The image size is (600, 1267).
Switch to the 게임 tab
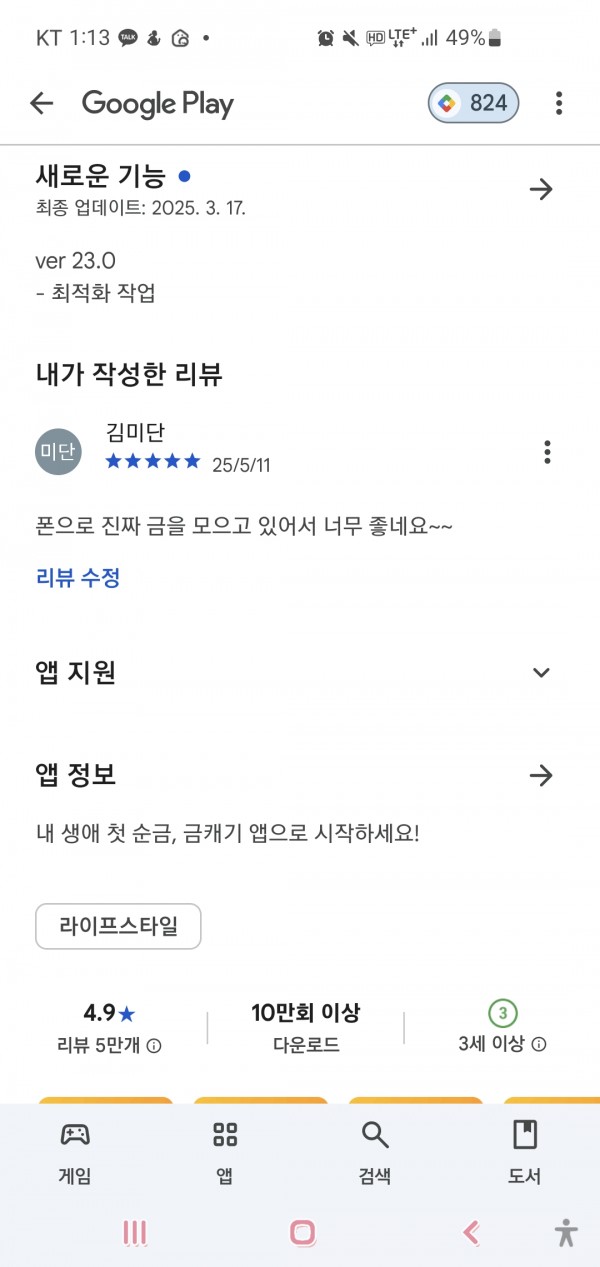75,1152
